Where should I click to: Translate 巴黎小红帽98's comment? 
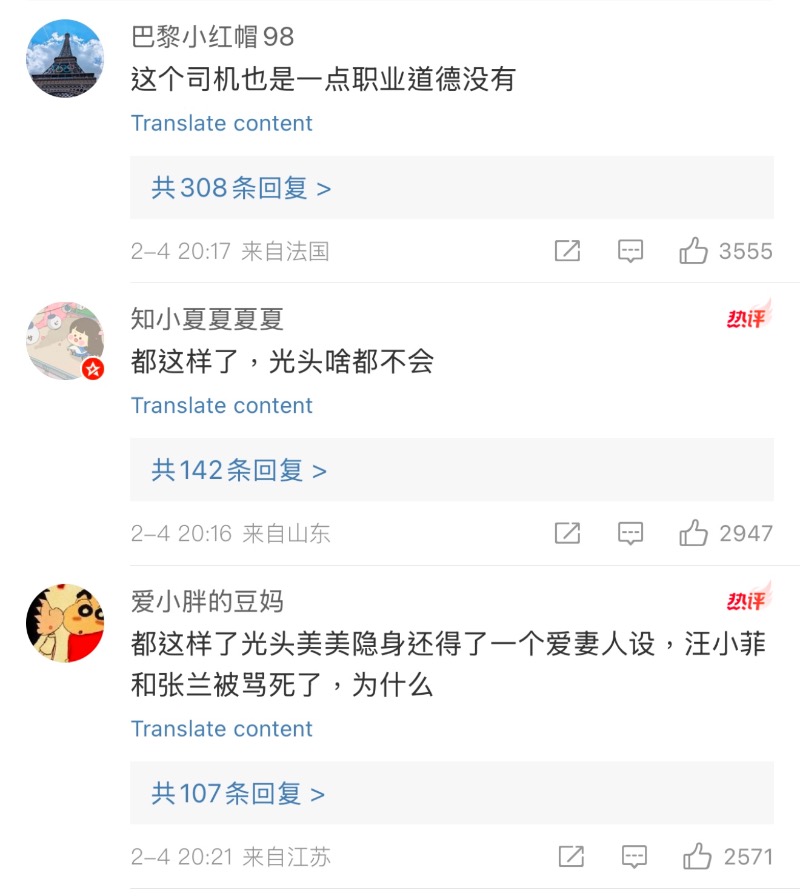(x=221, y=123)
